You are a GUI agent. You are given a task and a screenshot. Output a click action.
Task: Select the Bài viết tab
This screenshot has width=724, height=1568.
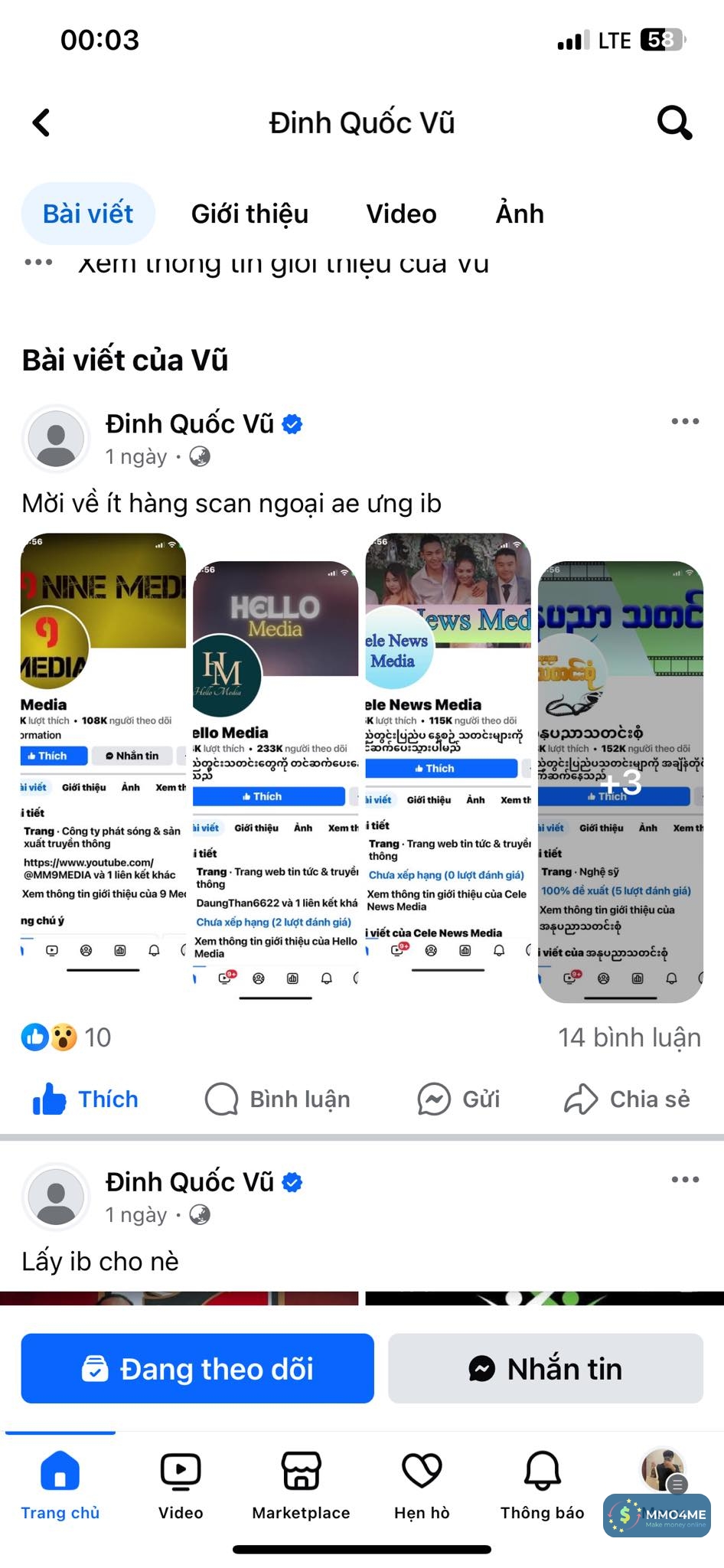tap(88, 214)
